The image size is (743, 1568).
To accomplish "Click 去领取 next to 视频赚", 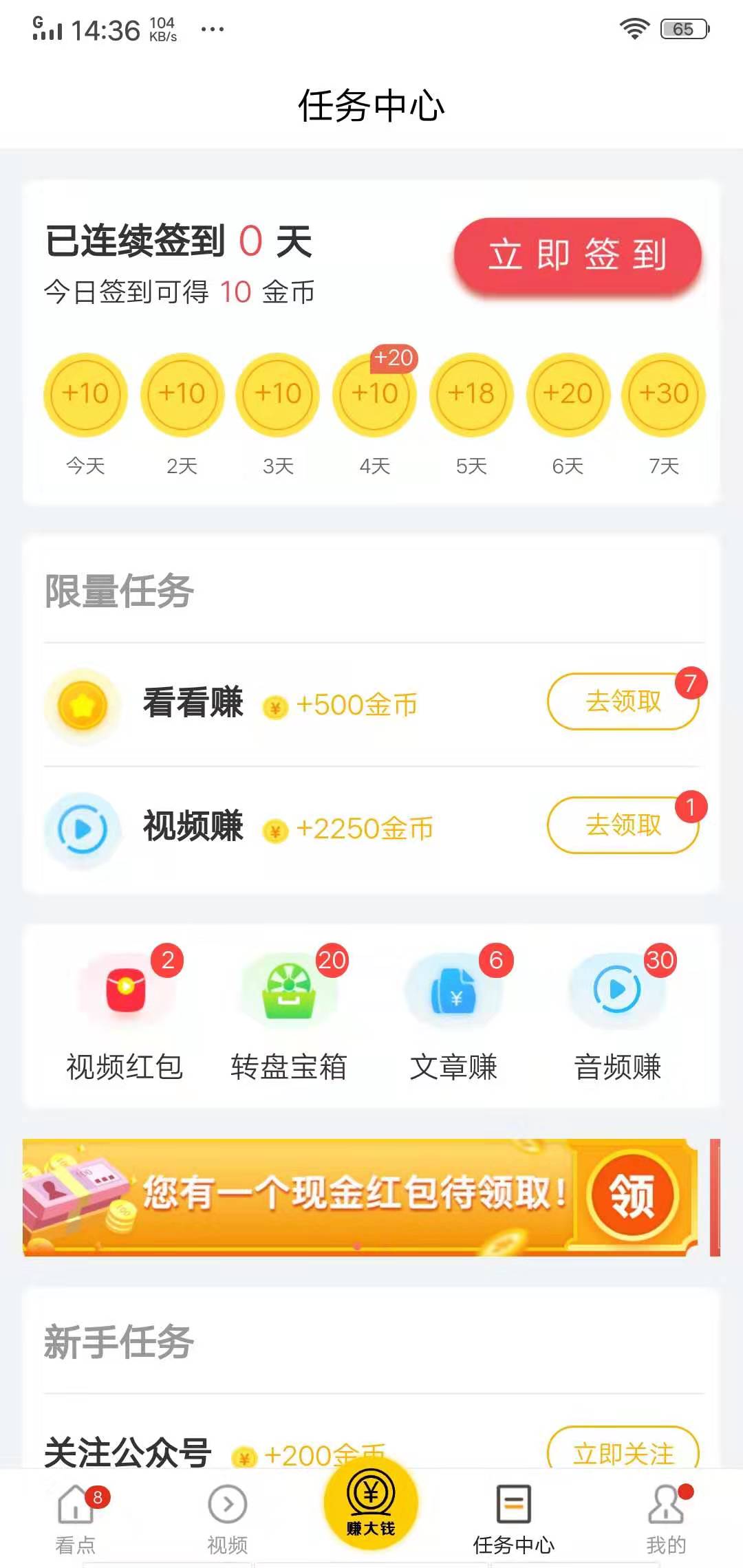I will 621,827.
